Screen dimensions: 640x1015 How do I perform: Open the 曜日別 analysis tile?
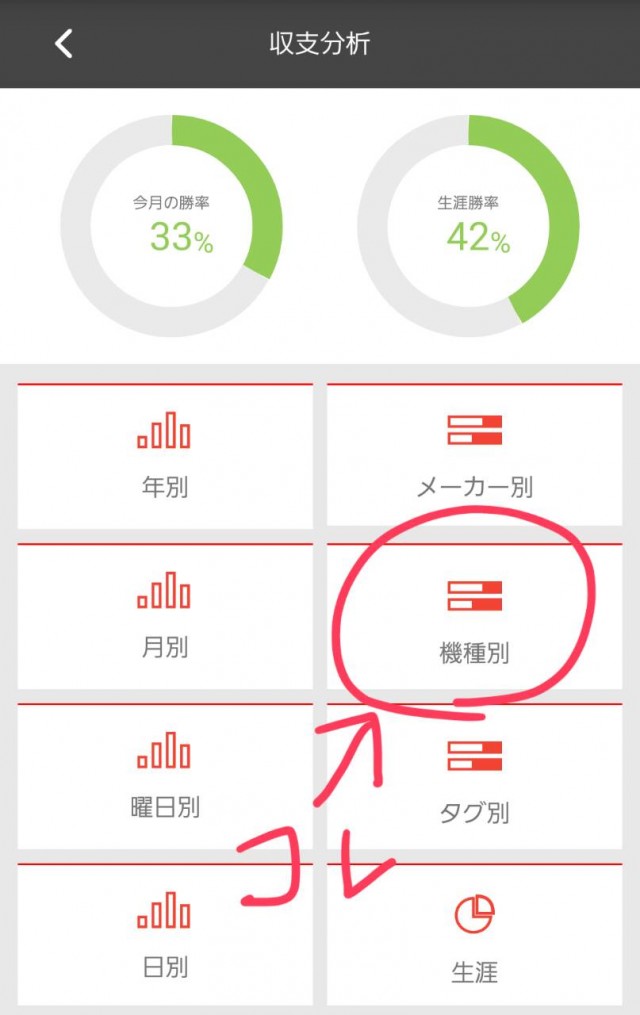point(165,776)
